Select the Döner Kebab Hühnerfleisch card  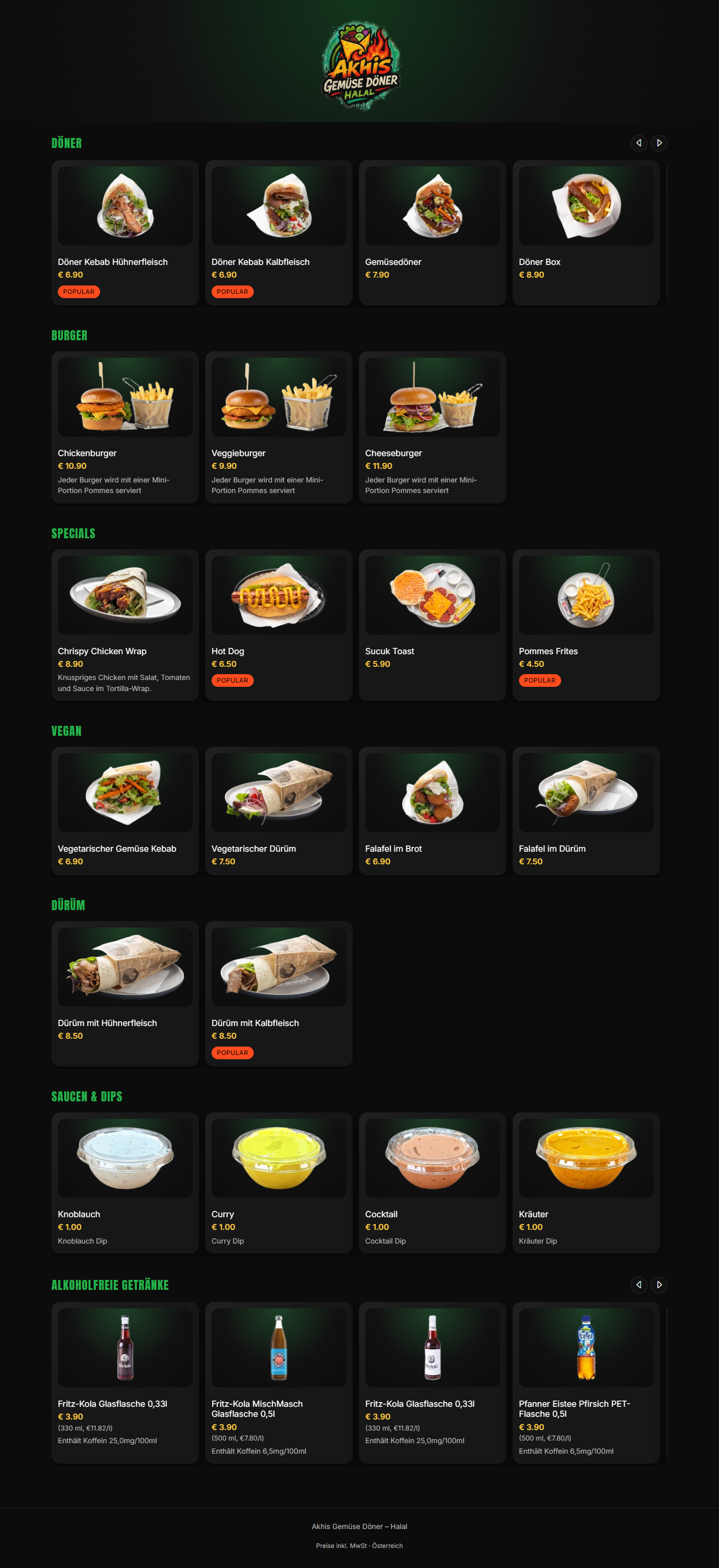coord(125,231)
